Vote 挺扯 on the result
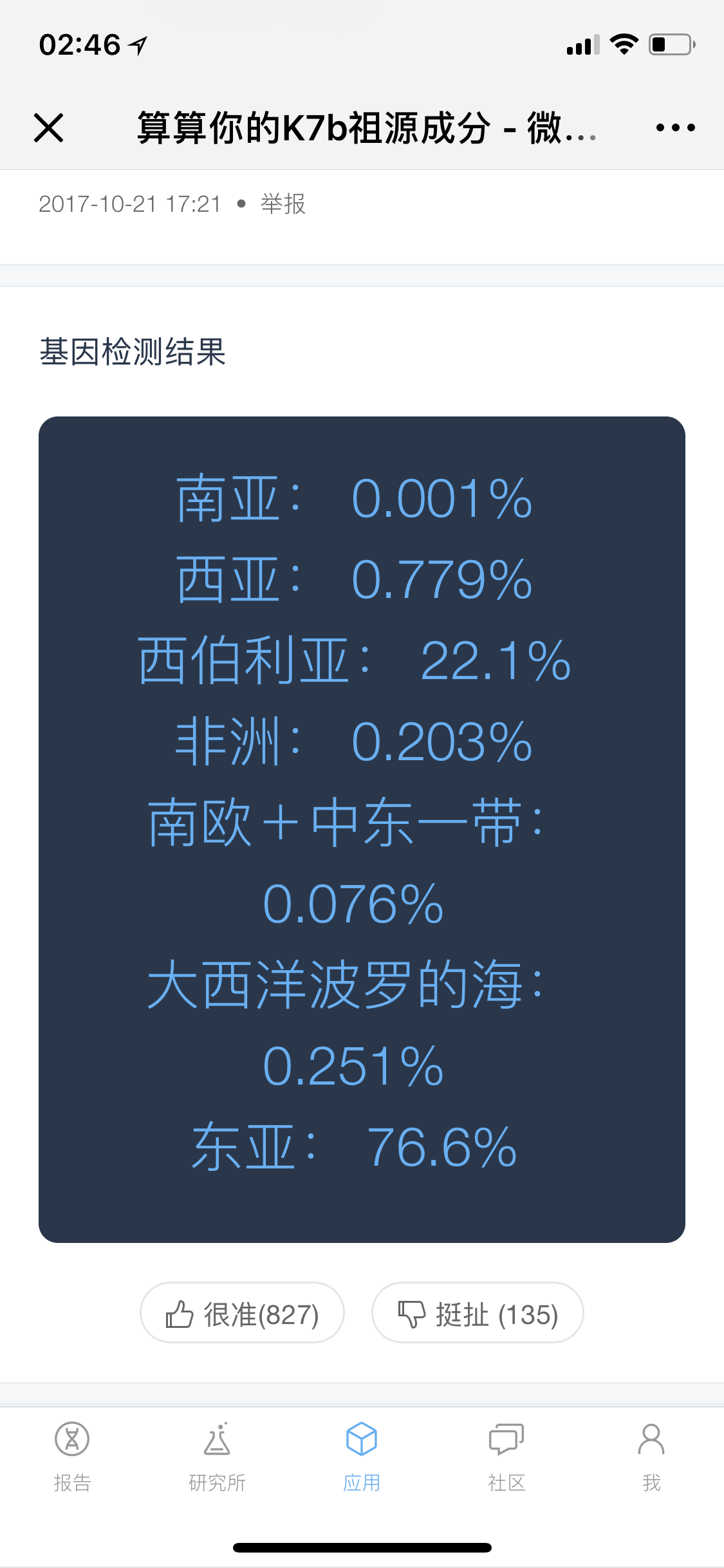Image resolution: width=724 pixels, height=1568 pixels. [478, 1312]
